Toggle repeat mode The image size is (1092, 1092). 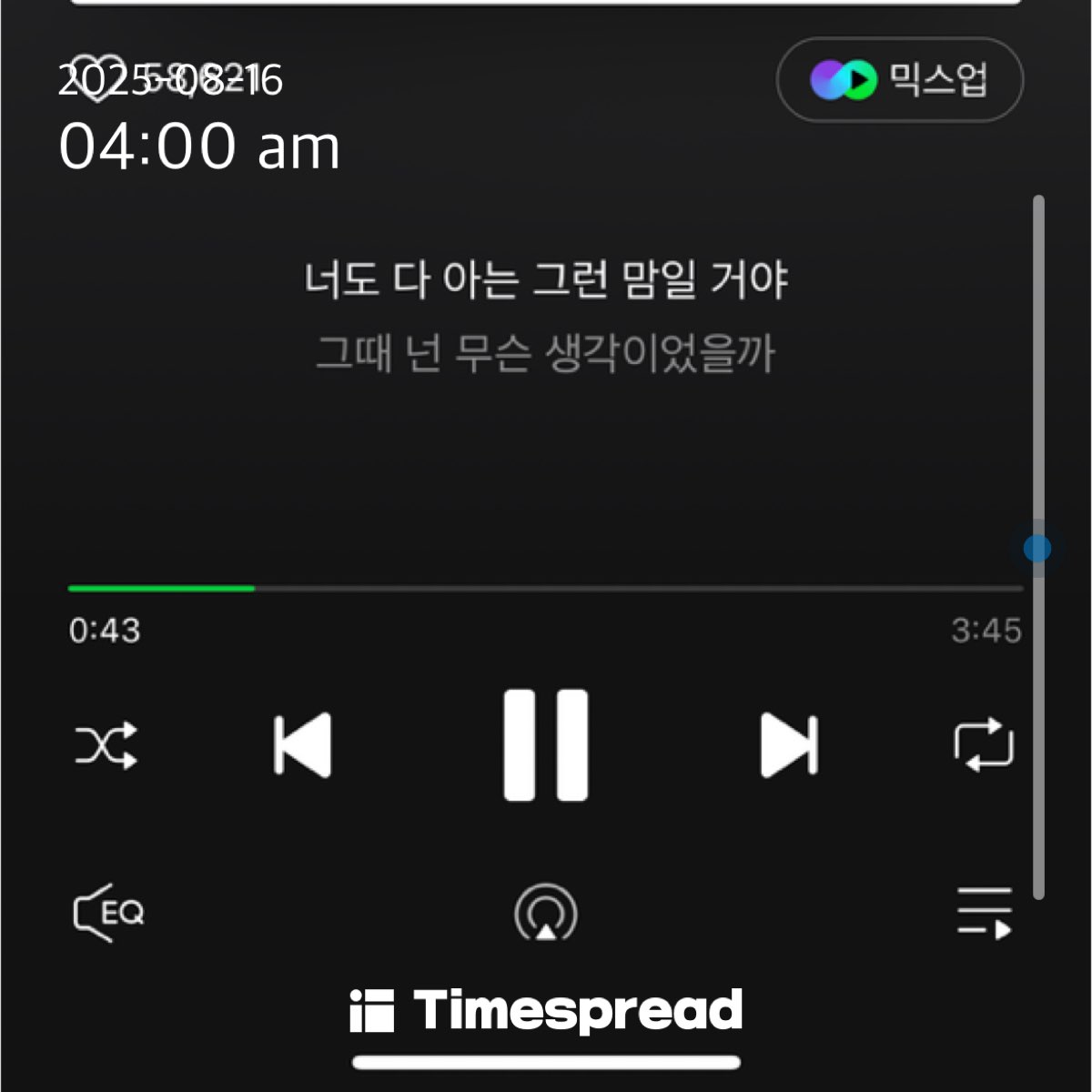coord(984,745)
